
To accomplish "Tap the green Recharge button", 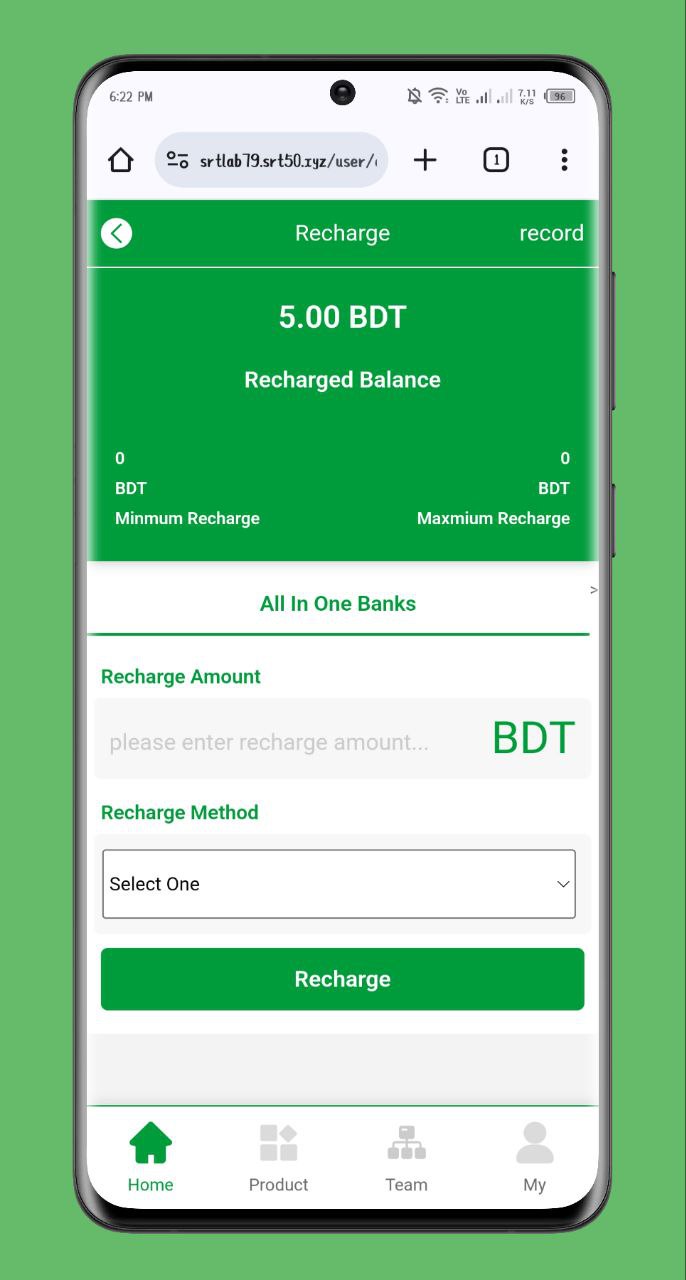I will [x=342, y=979].
